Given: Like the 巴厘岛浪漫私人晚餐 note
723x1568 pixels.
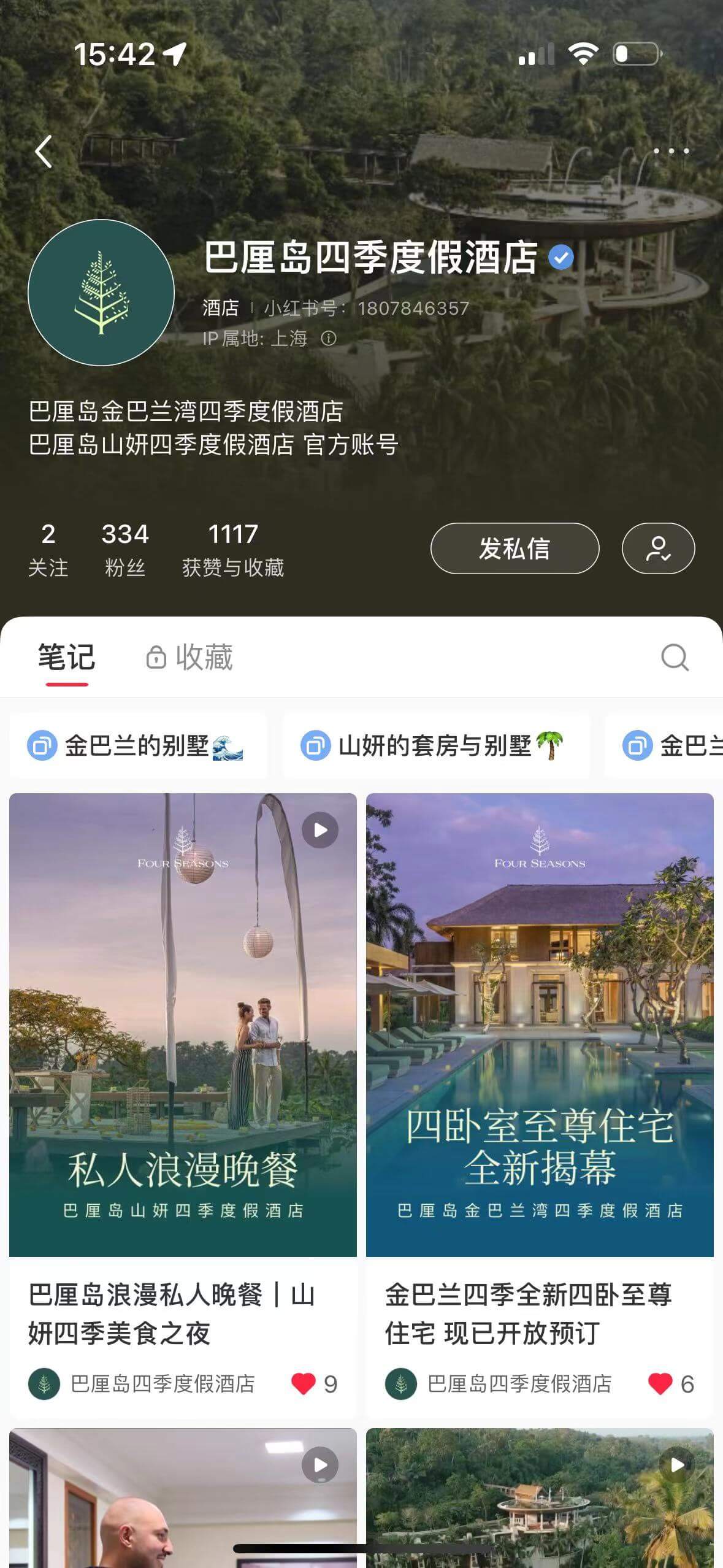Looking at the screenshot, I should tap(304, 1384).
